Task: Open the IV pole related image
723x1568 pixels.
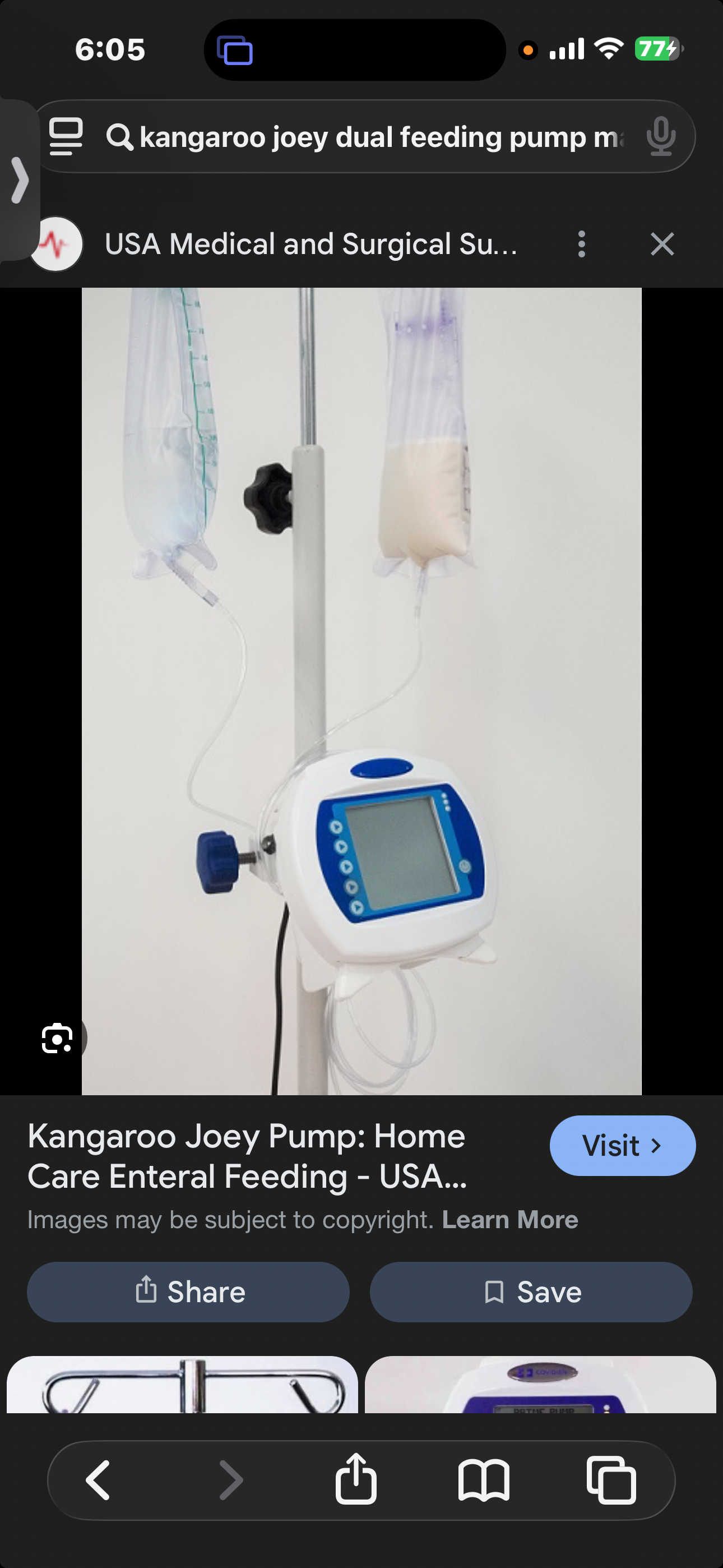Action: pos(183,1384)
